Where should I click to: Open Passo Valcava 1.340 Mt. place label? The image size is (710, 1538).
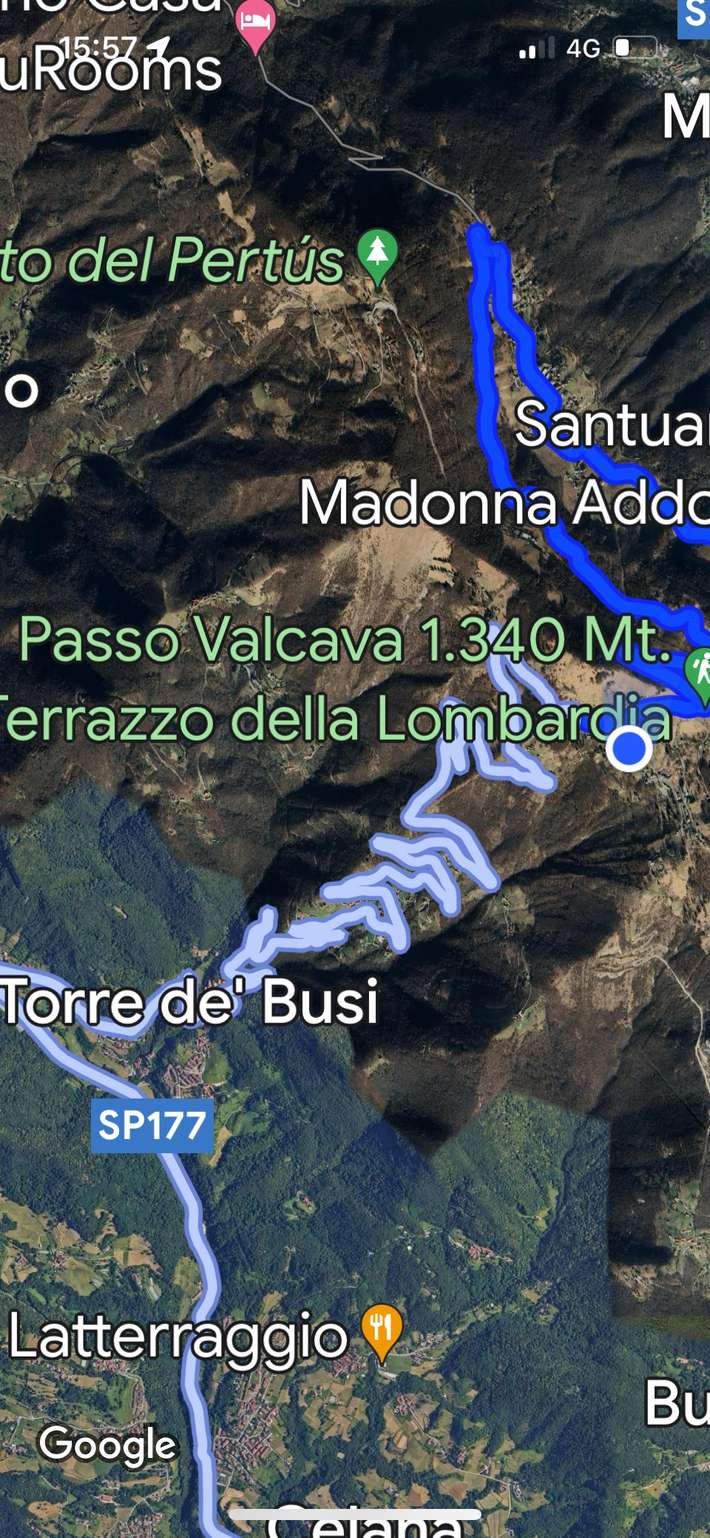[344, 640]
